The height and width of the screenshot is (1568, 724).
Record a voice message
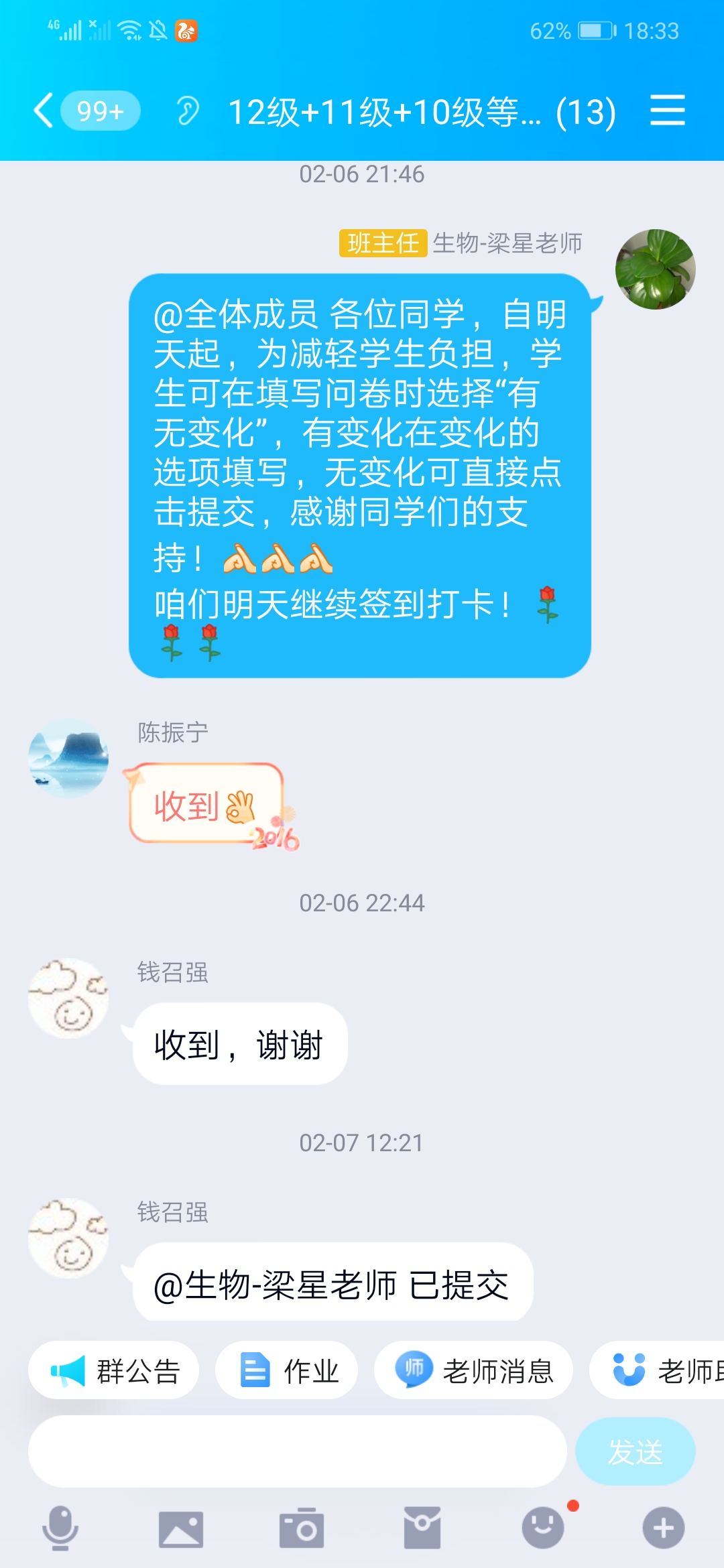60,1528
